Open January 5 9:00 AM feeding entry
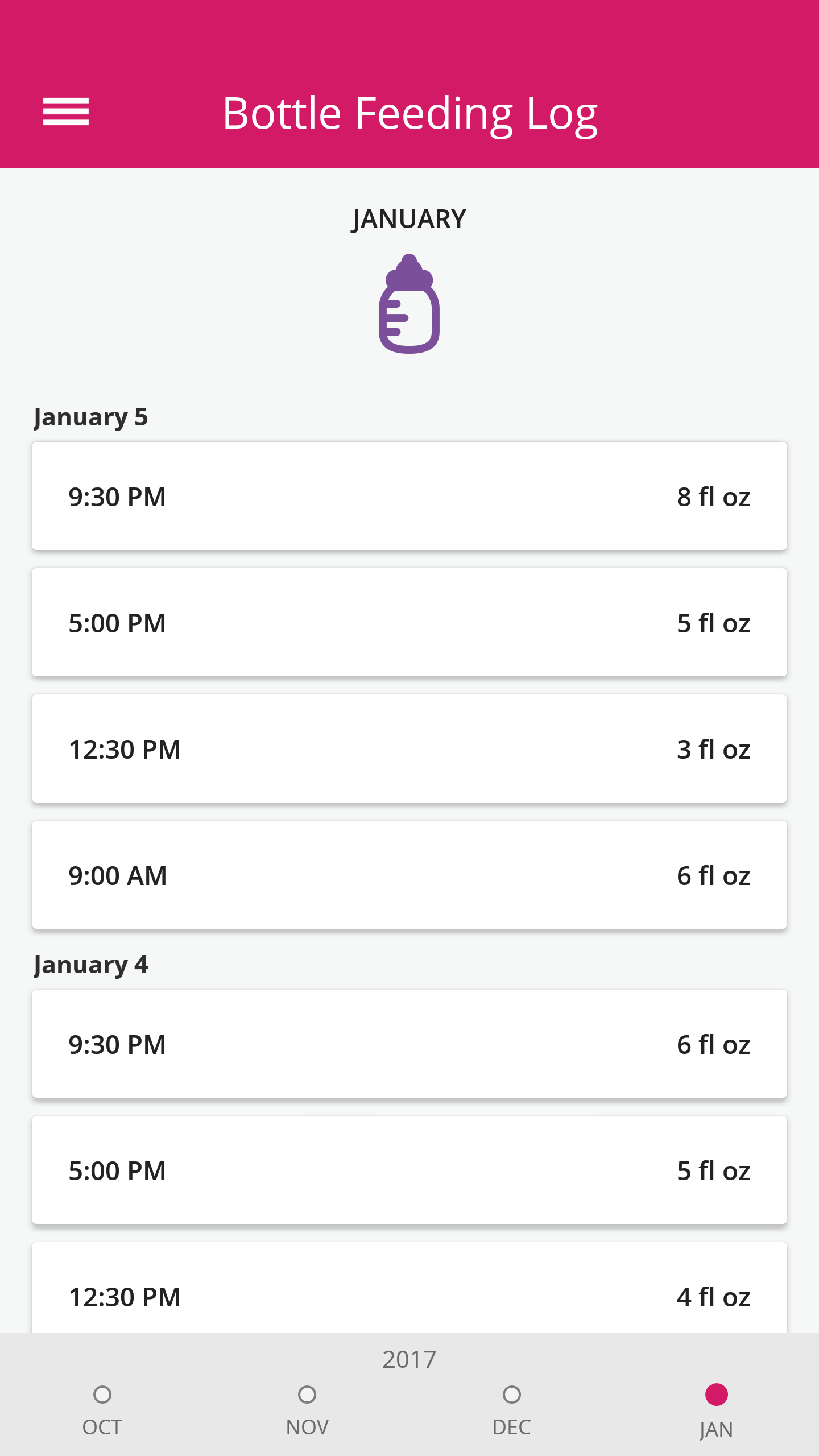 pos(409,875)
